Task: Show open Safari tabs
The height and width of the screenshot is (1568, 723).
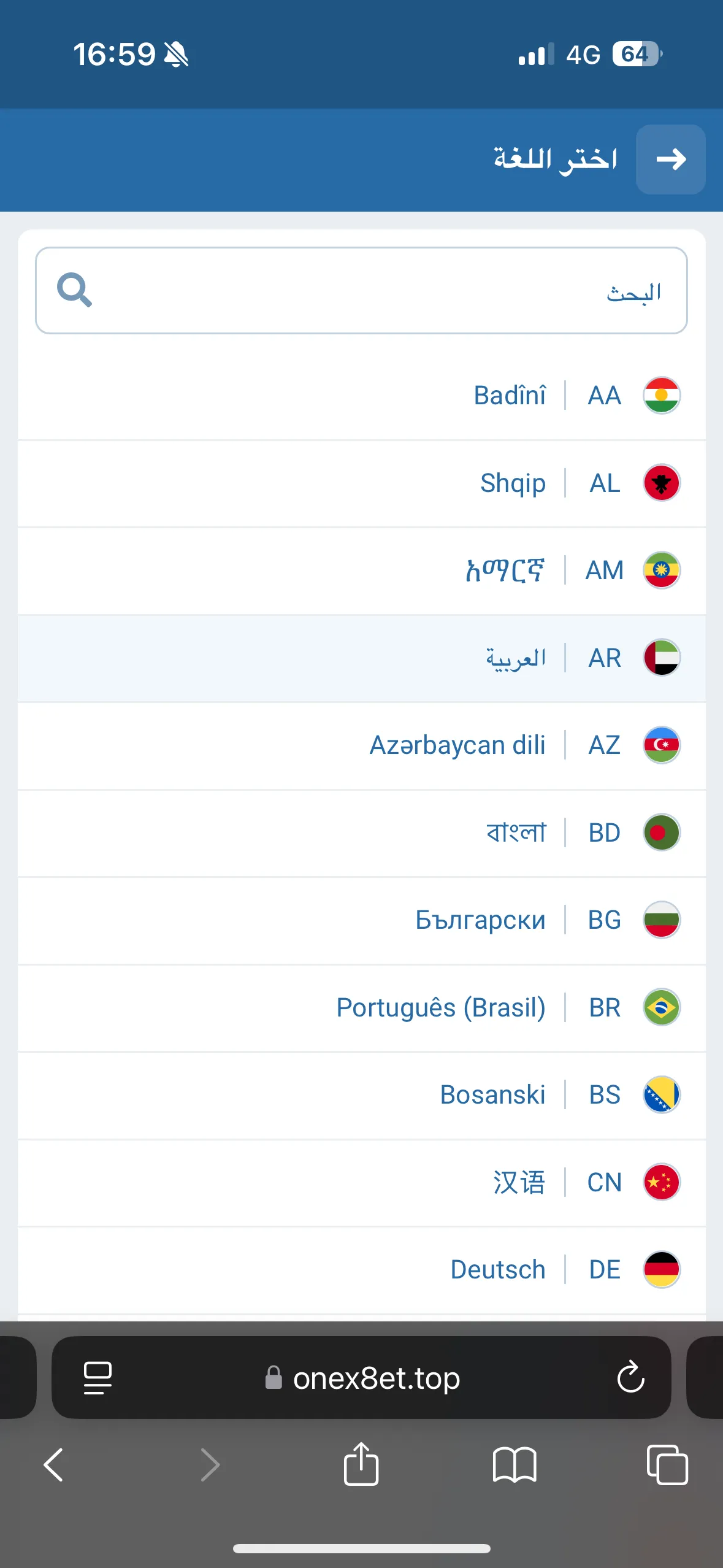Action: [667, 1465]
